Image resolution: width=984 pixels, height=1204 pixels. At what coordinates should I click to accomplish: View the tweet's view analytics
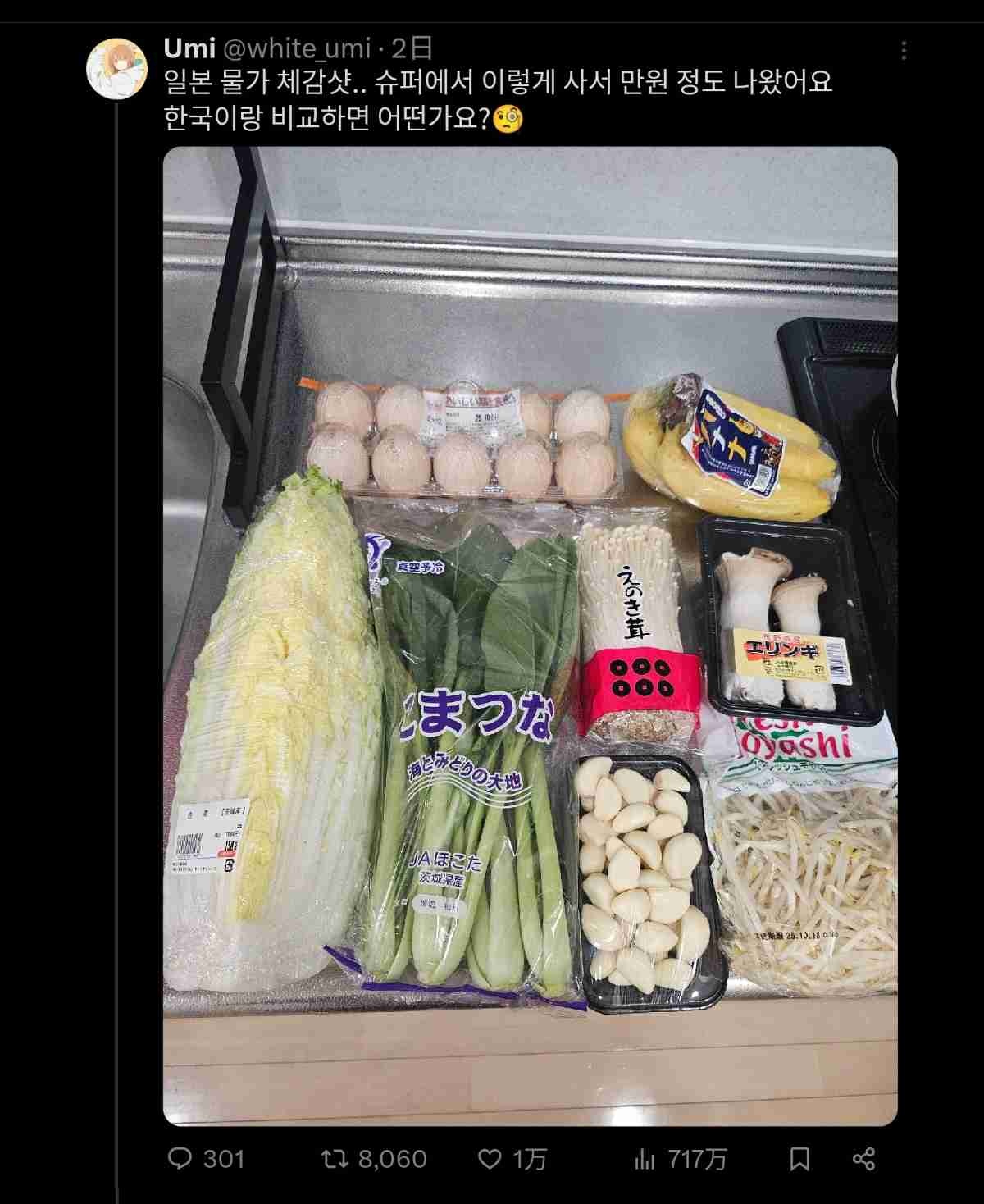click(645, 1158)
